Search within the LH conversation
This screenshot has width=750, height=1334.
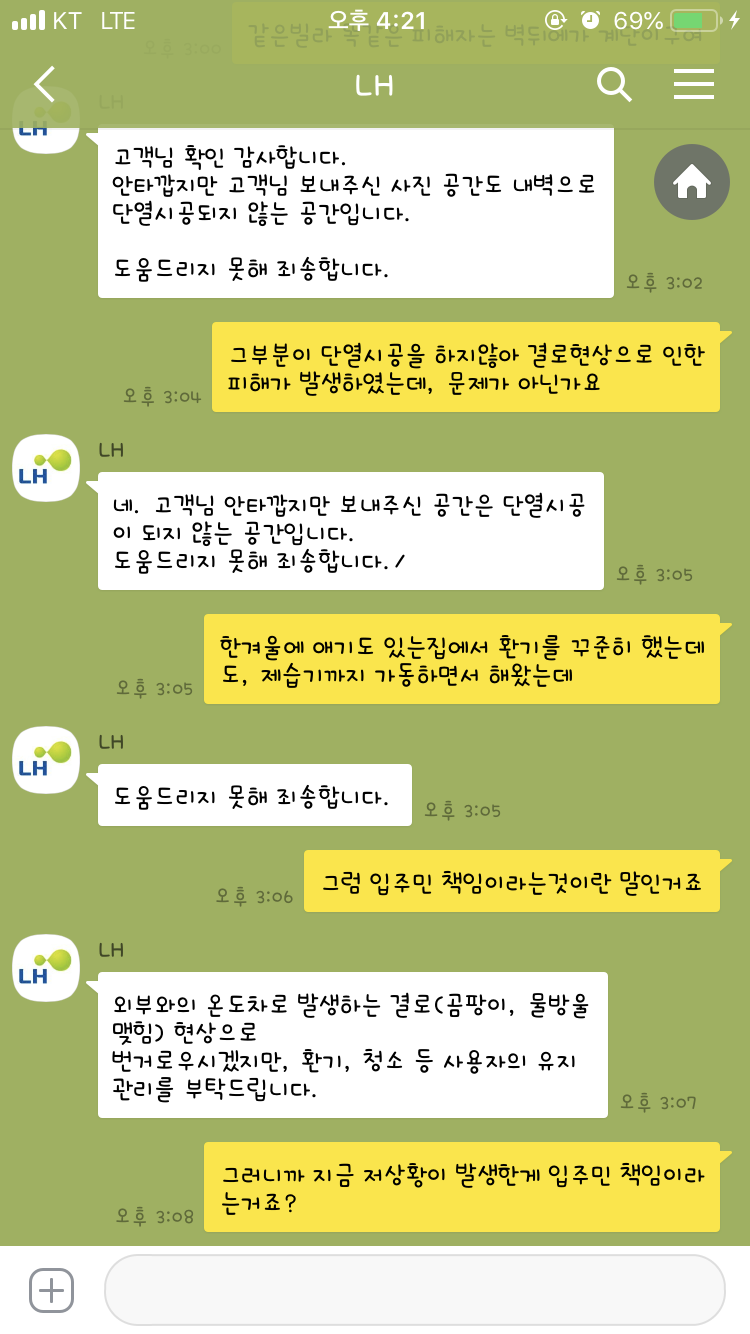click(614, 85)
